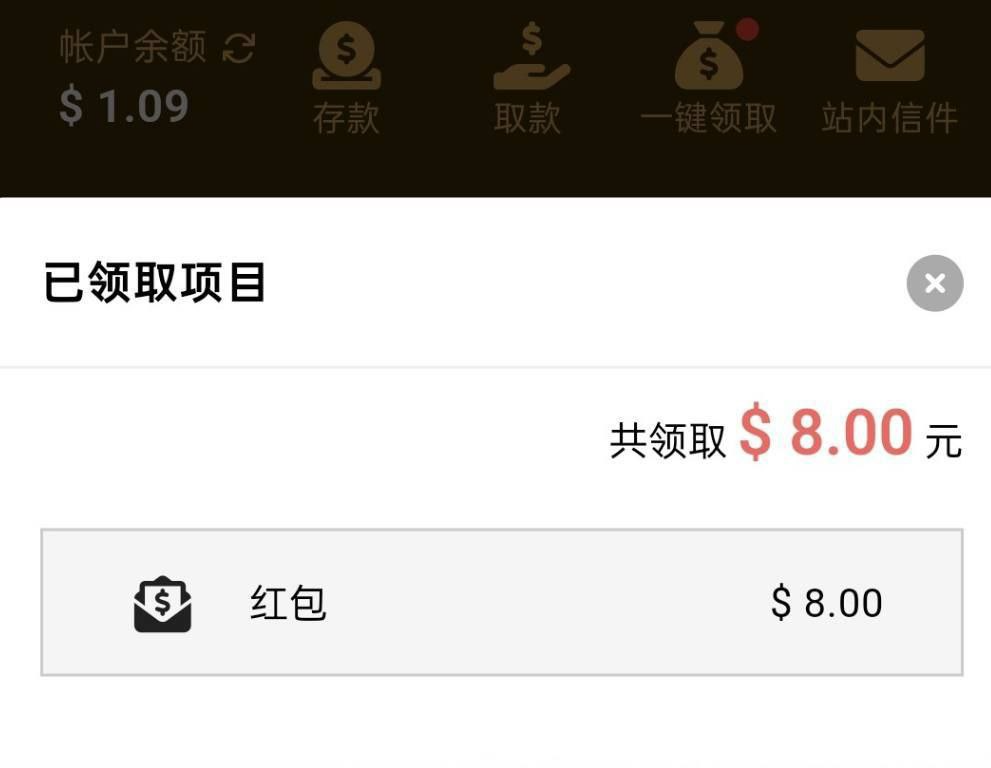The image size is (991, 768).
Task: Open the 取款 withdrawal option
Action: [528, 78]
